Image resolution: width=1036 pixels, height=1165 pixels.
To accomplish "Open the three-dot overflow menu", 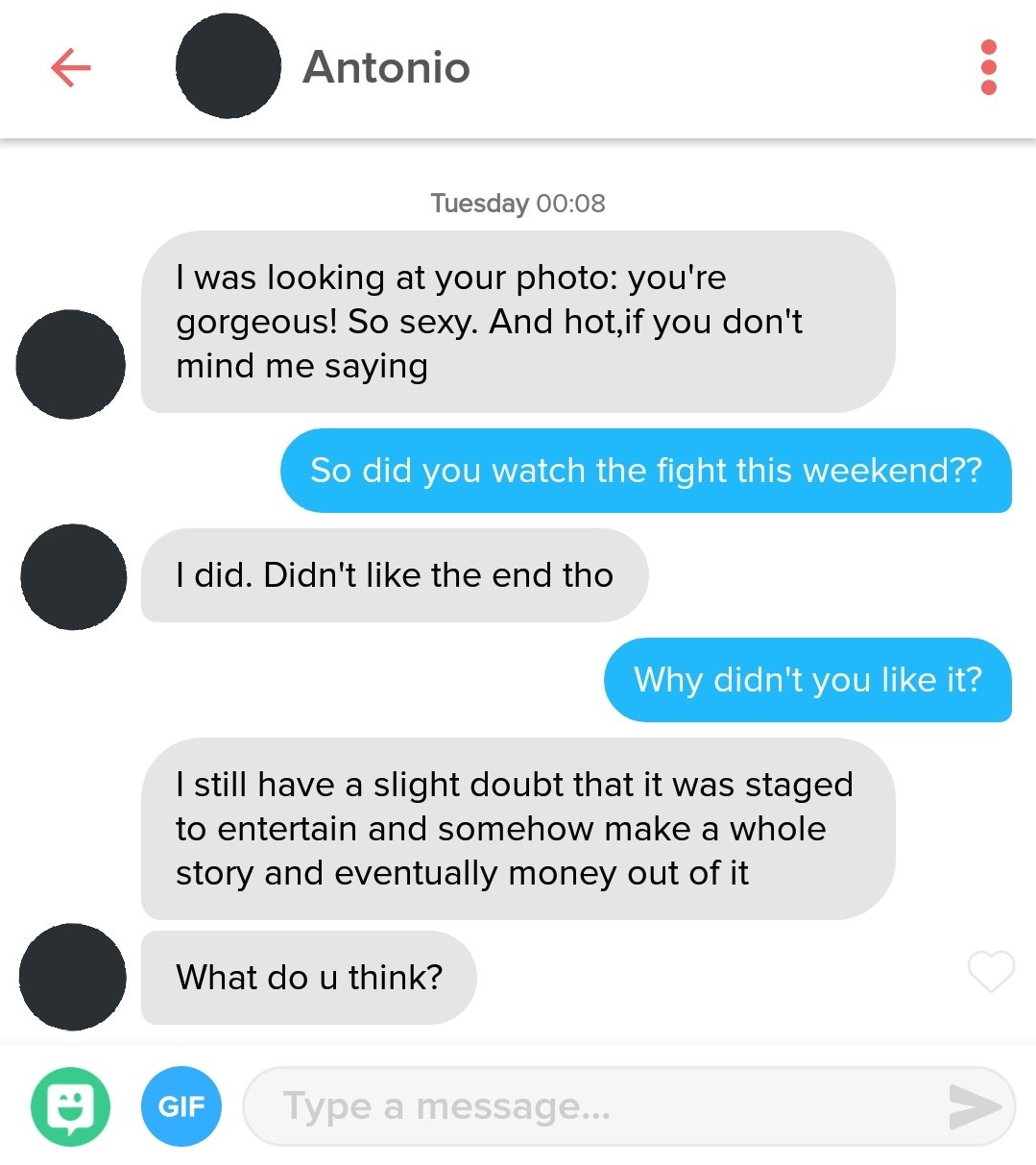I will click(989, 67).
